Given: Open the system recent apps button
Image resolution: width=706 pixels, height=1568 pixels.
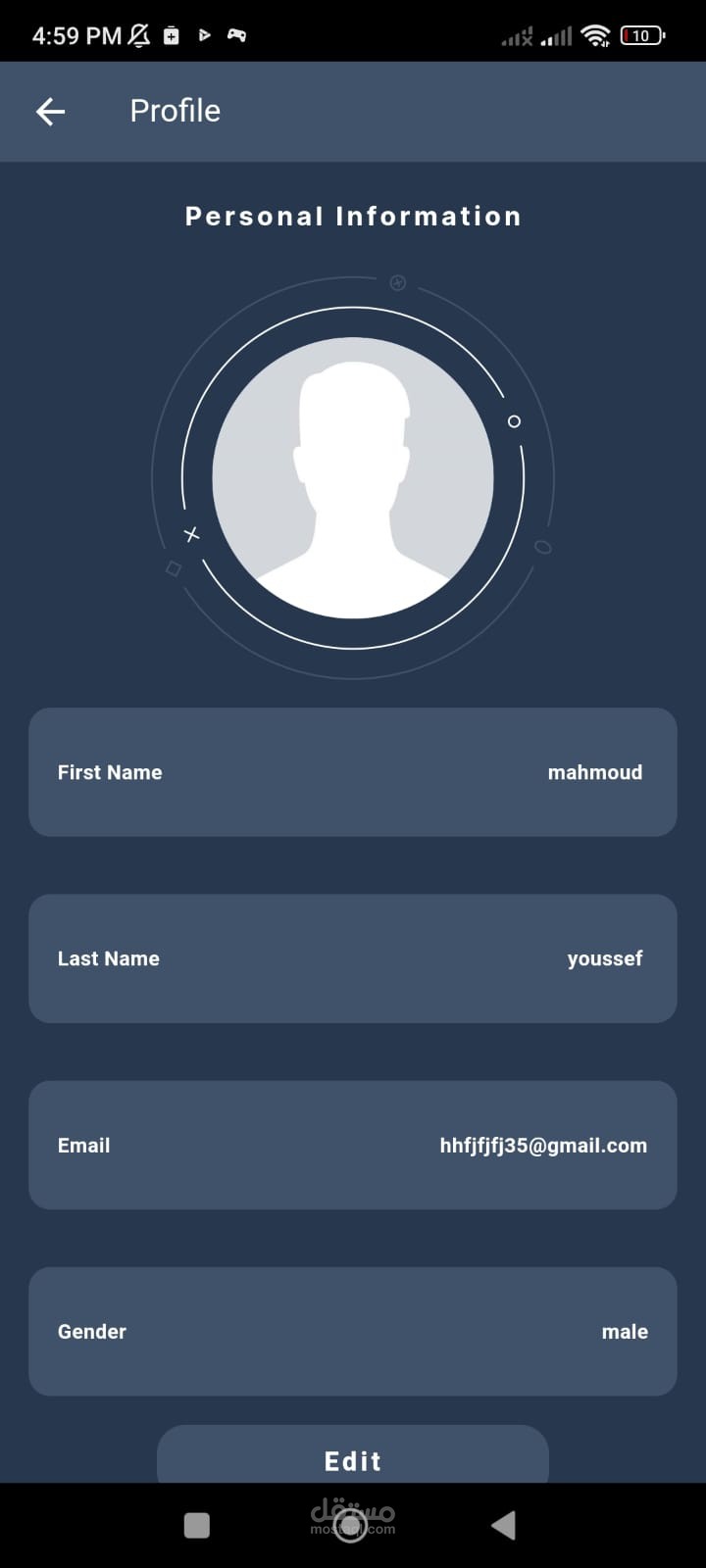Looking at the screenshot, I should point(197,1526).
